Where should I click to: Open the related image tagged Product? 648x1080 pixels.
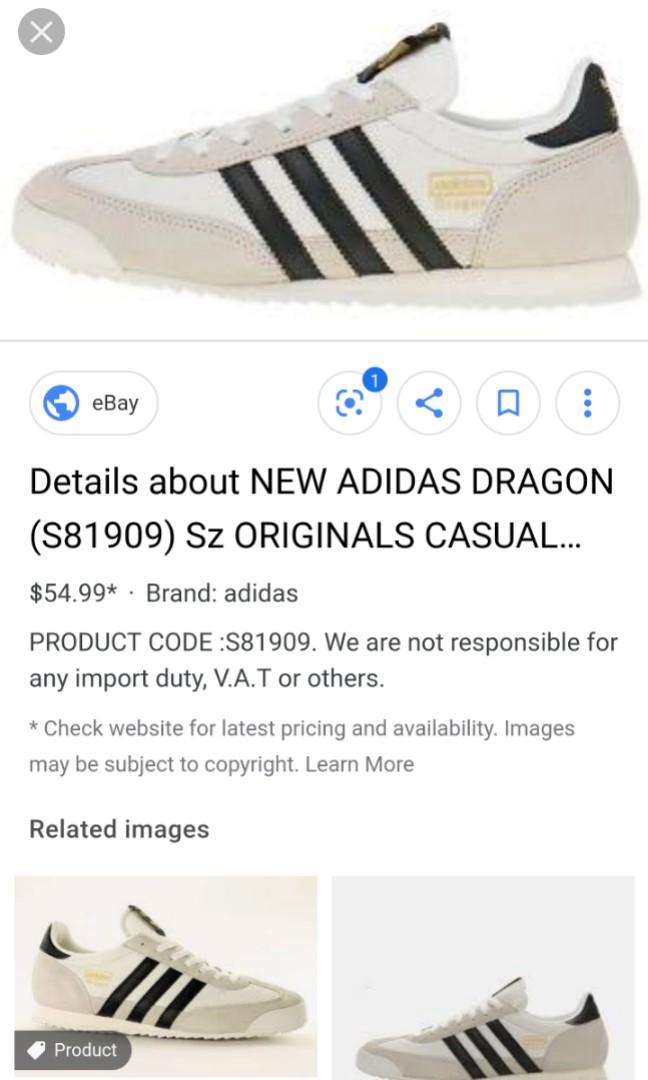(165, 975)
